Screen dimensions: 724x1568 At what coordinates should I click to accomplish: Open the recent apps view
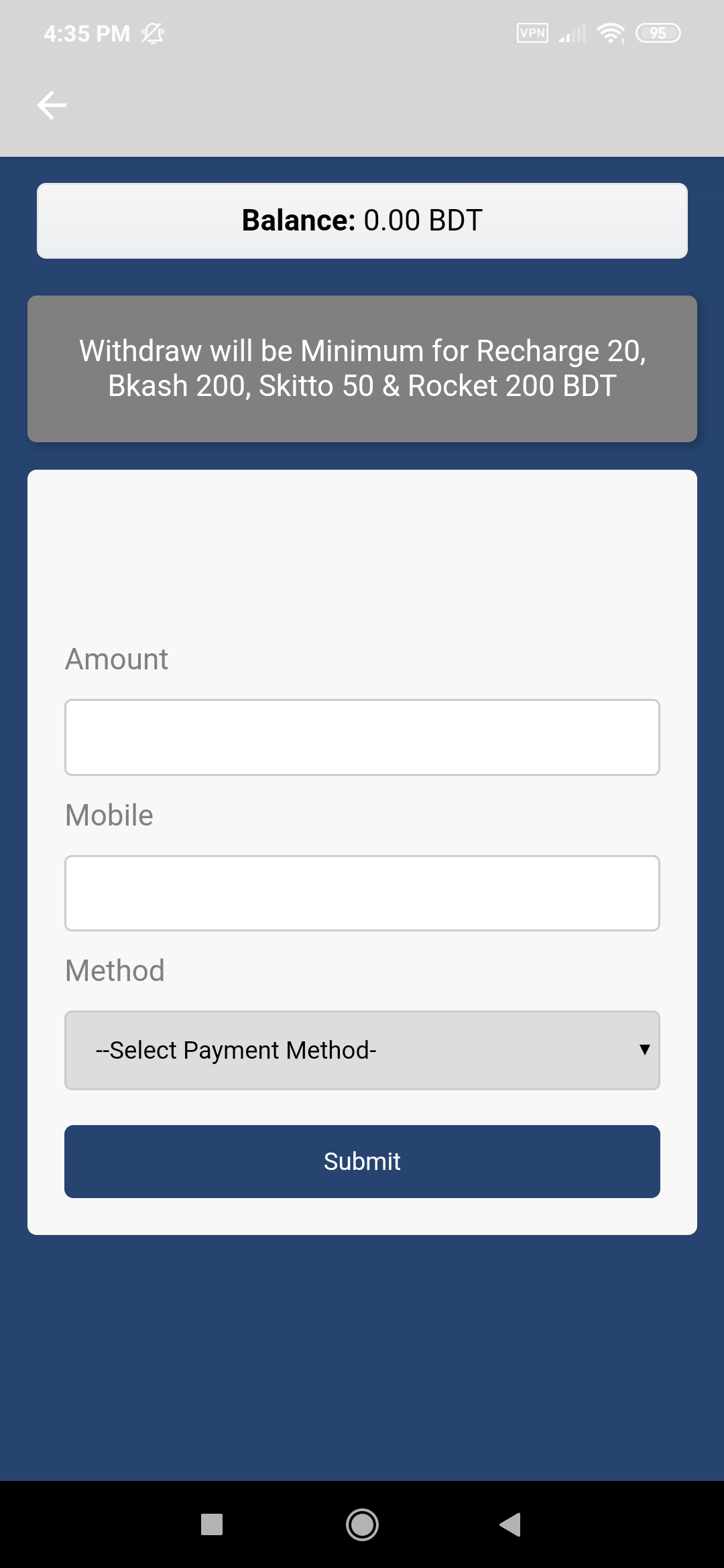(212, 1524)
